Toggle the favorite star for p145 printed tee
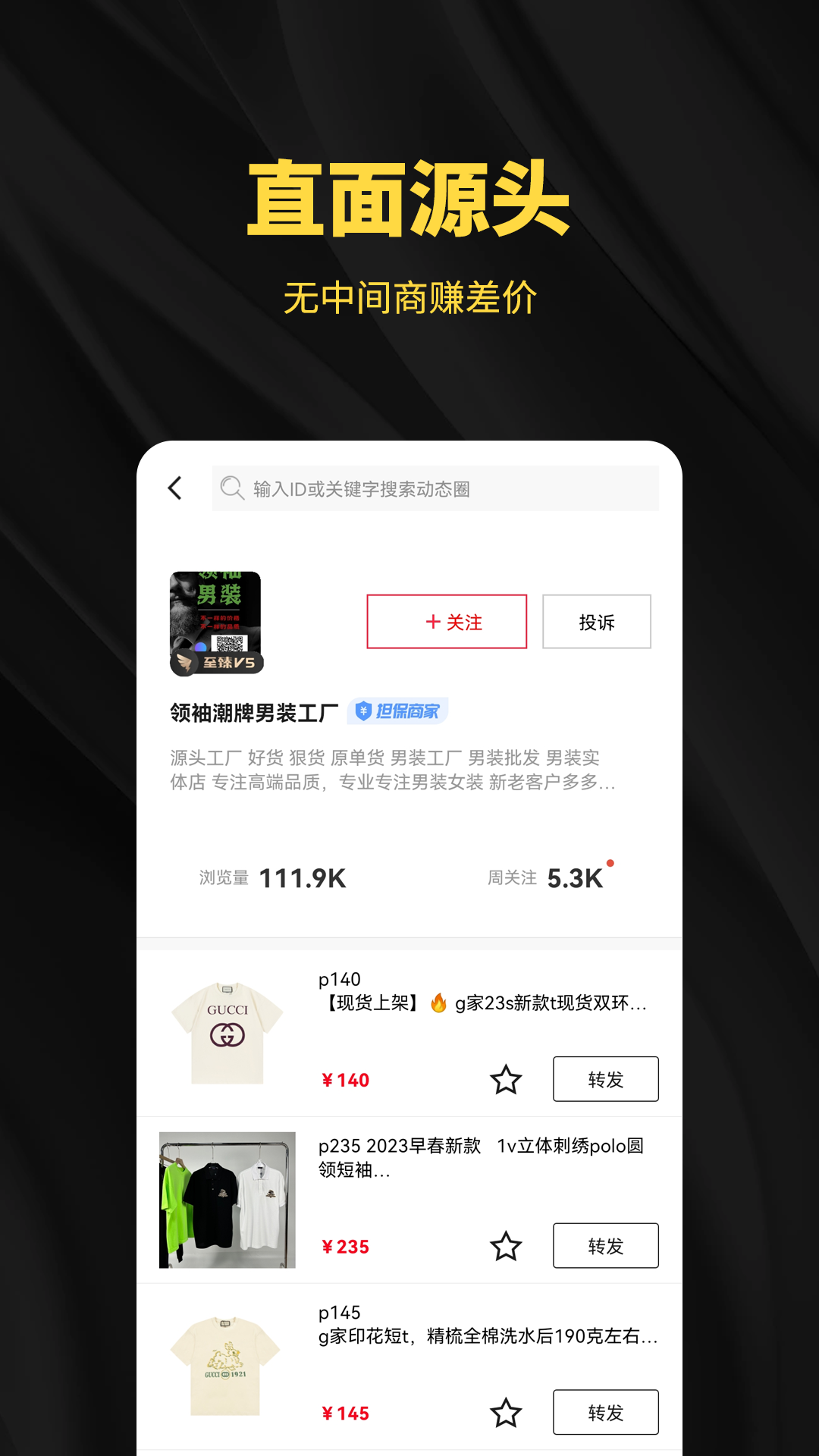819x1456 pixels. click(x=507, y=1412)
